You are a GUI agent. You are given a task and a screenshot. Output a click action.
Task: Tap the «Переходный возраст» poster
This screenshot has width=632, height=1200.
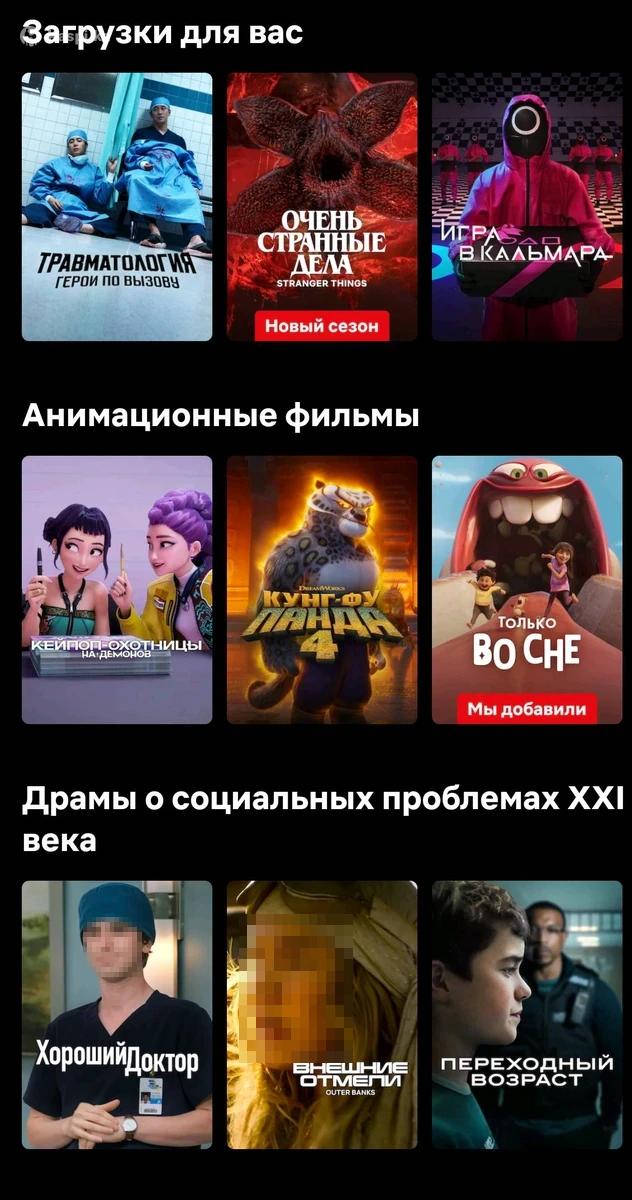pyautogui.click(x=526, y=1014)
